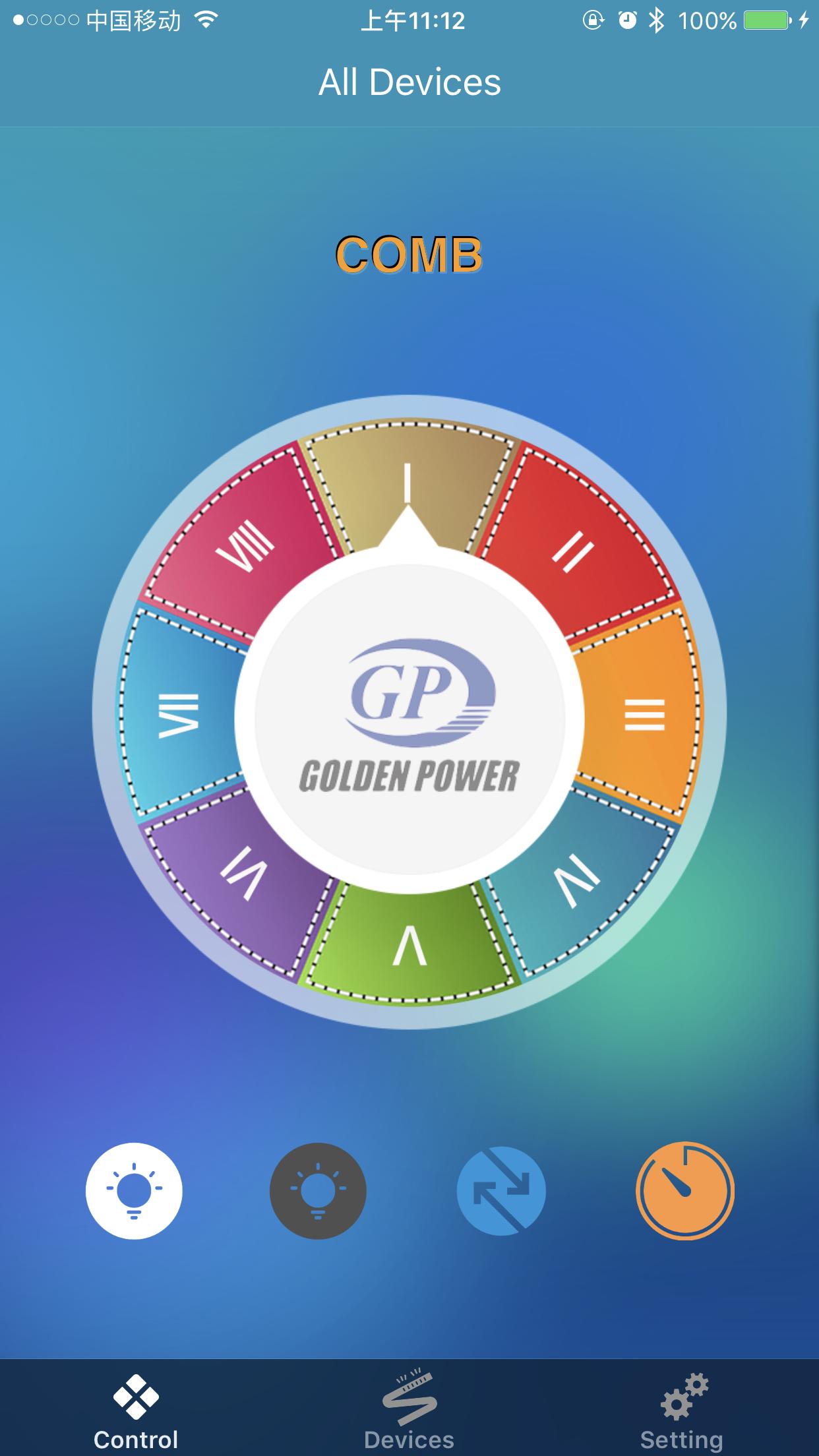Tap the COMB device title
Screen dimensions: 819x1456
[409, 254]
